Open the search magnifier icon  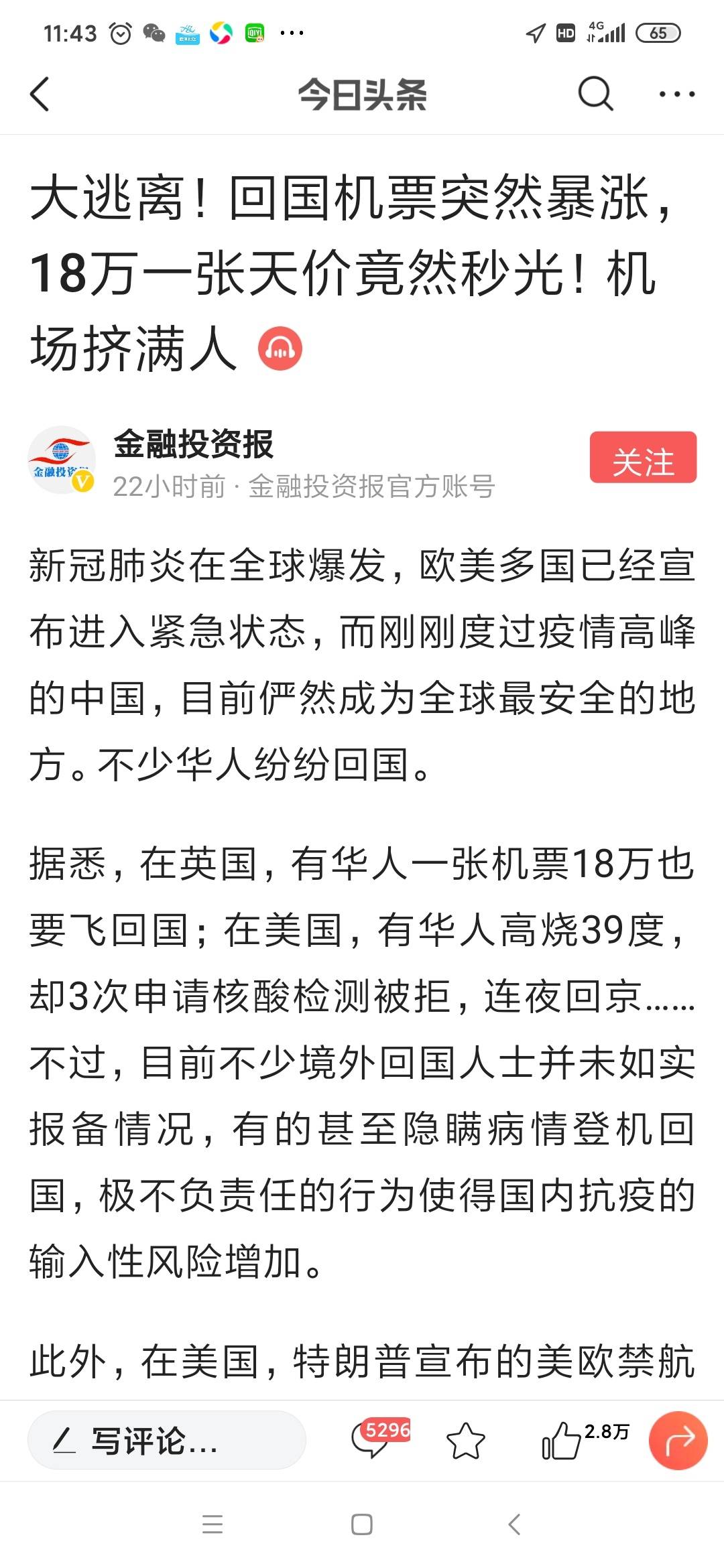[x=595, y=94]
